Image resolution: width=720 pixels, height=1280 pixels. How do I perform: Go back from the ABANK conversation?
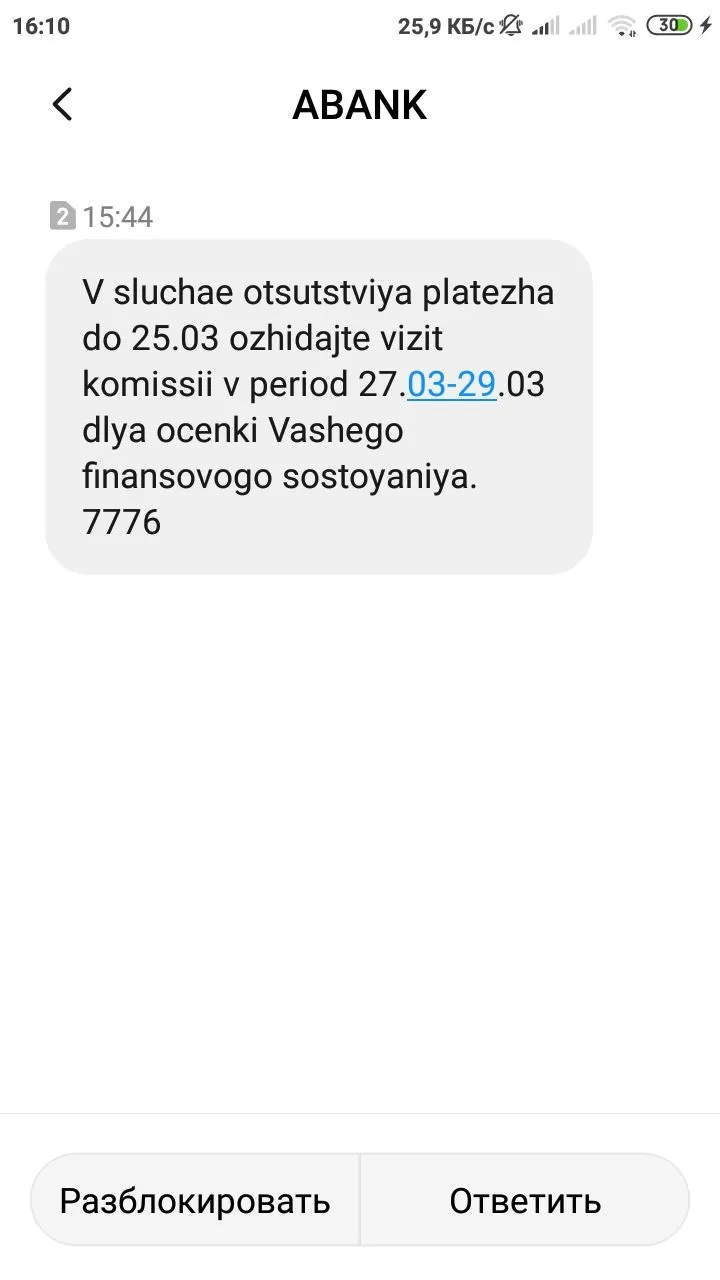tap(62, 104)
